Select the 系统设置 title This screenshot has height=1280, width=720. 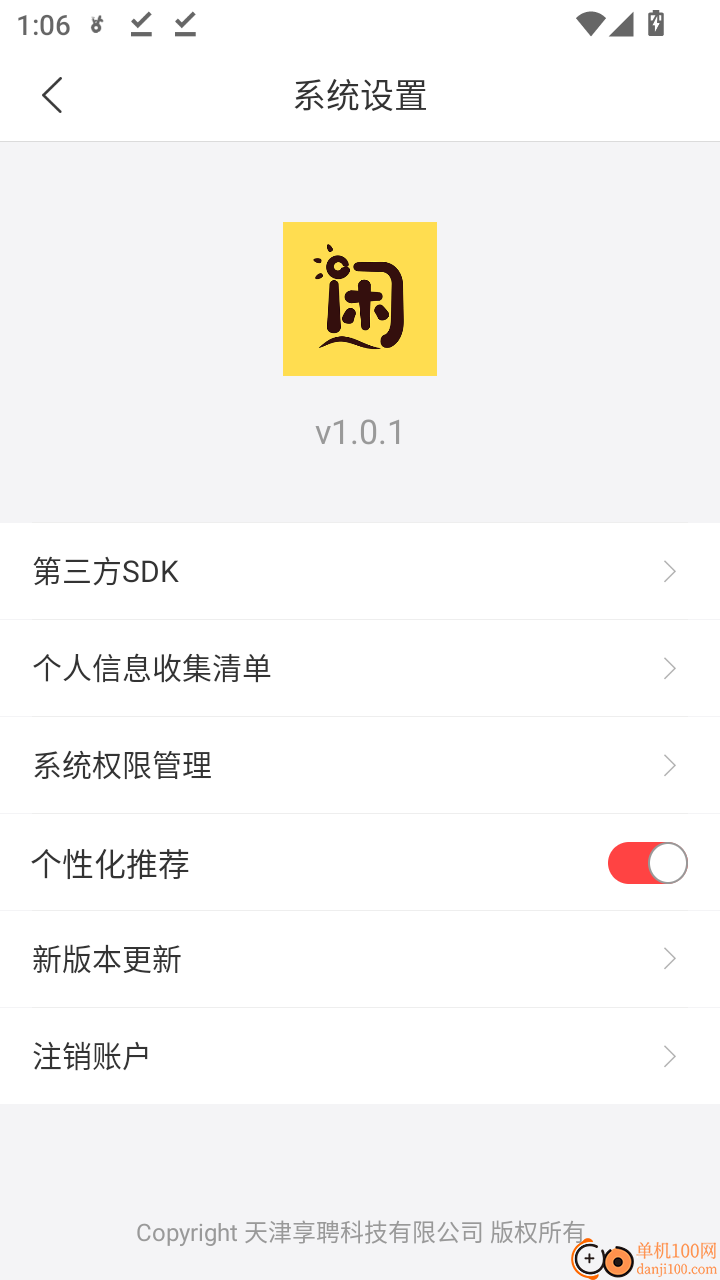(360, 95)
